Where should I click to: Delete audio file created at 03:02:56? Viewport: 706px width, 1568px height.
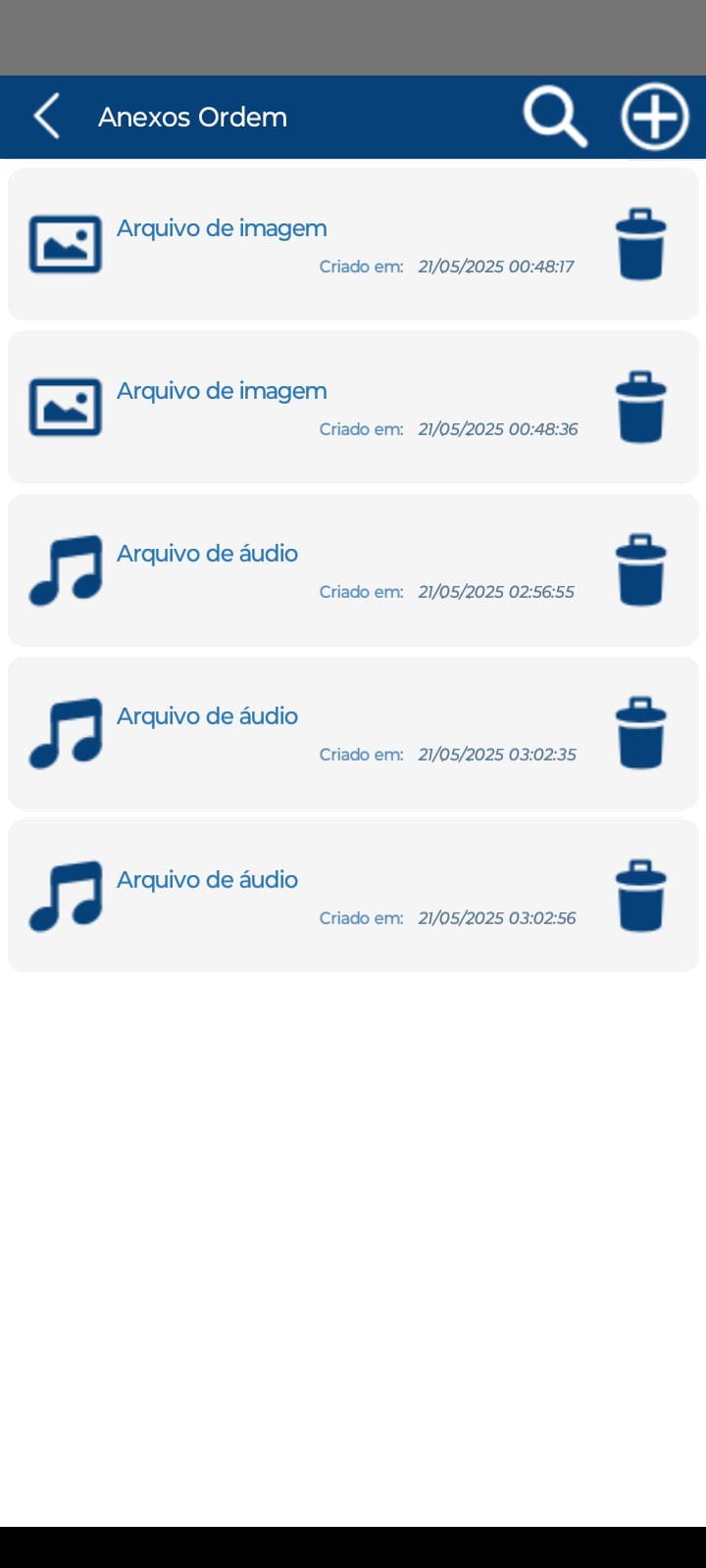(640, 896)
